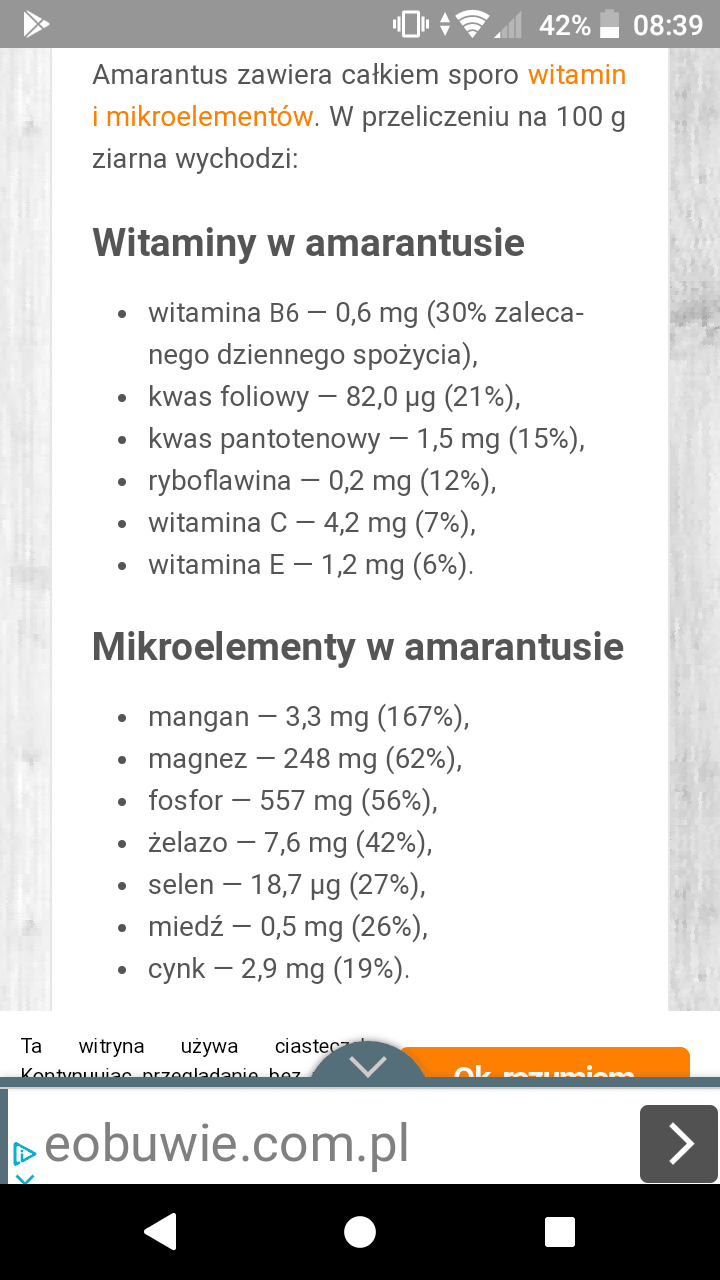Open the eobuwie.com.pl ad arrow

pos(679,1143)
